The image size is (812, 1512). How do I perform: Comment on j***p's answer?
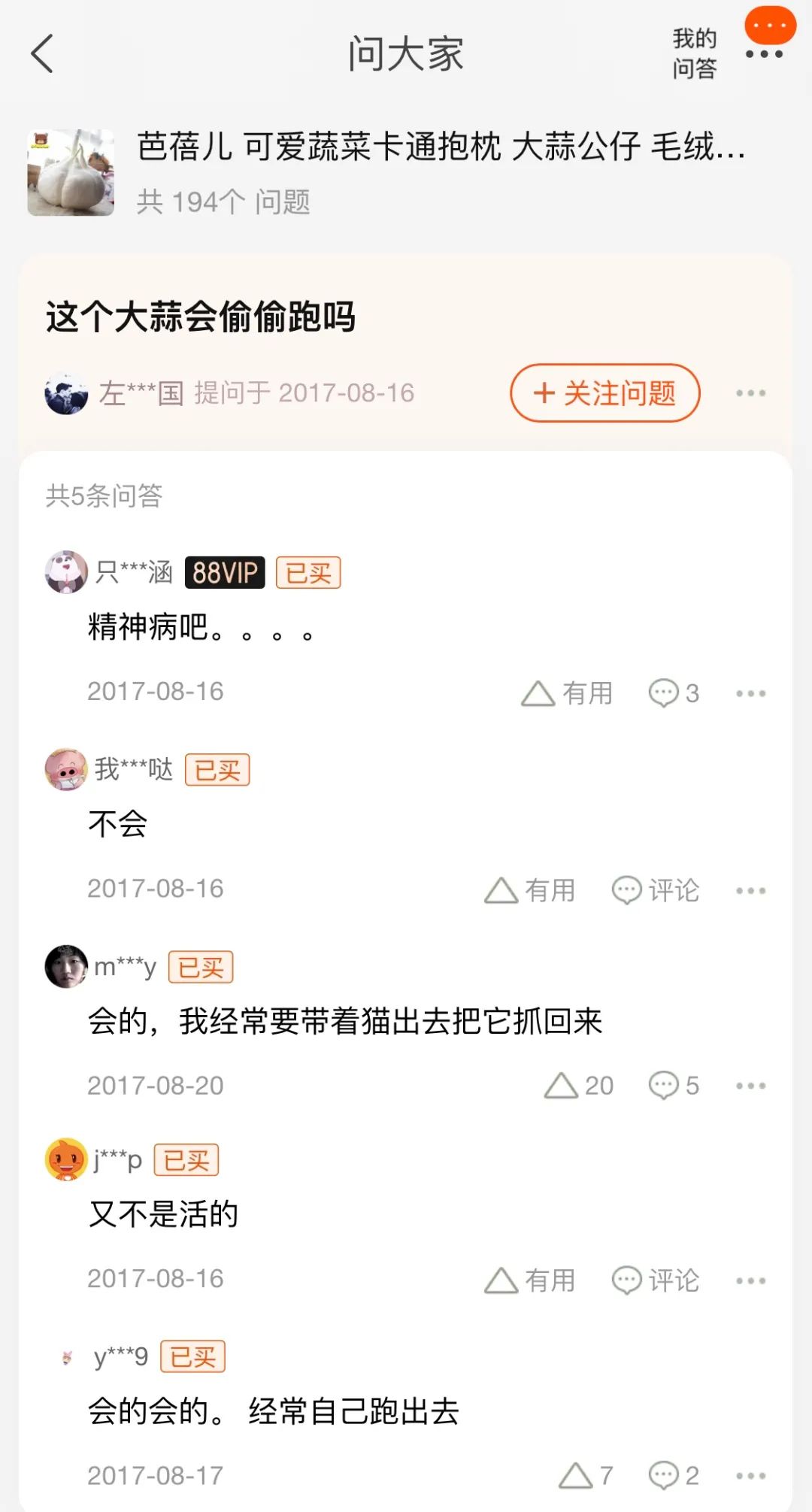[x=656, y=1280]
